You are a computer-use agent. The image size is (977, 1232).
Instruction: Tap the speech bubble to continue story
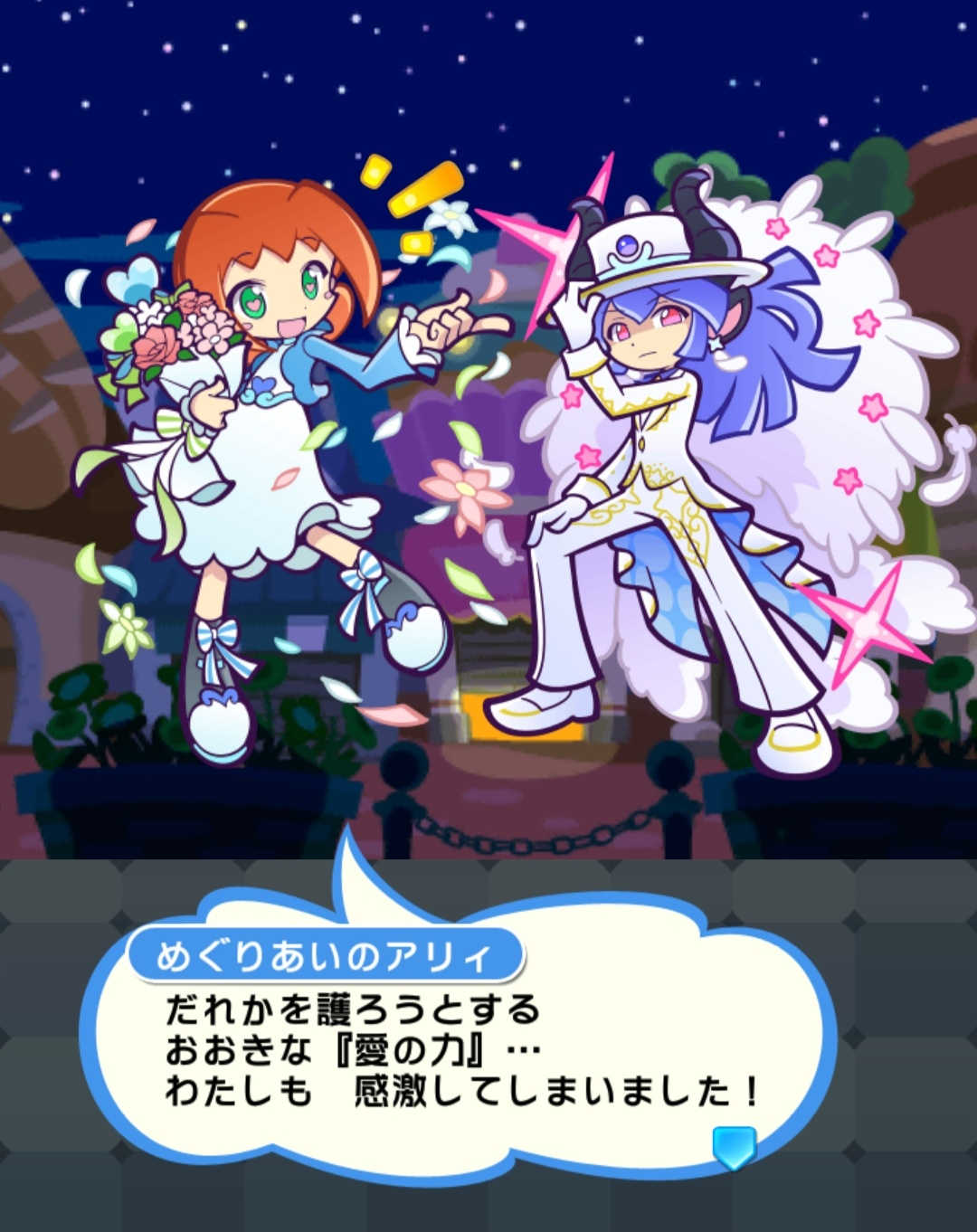click(x=461, y=1049)
